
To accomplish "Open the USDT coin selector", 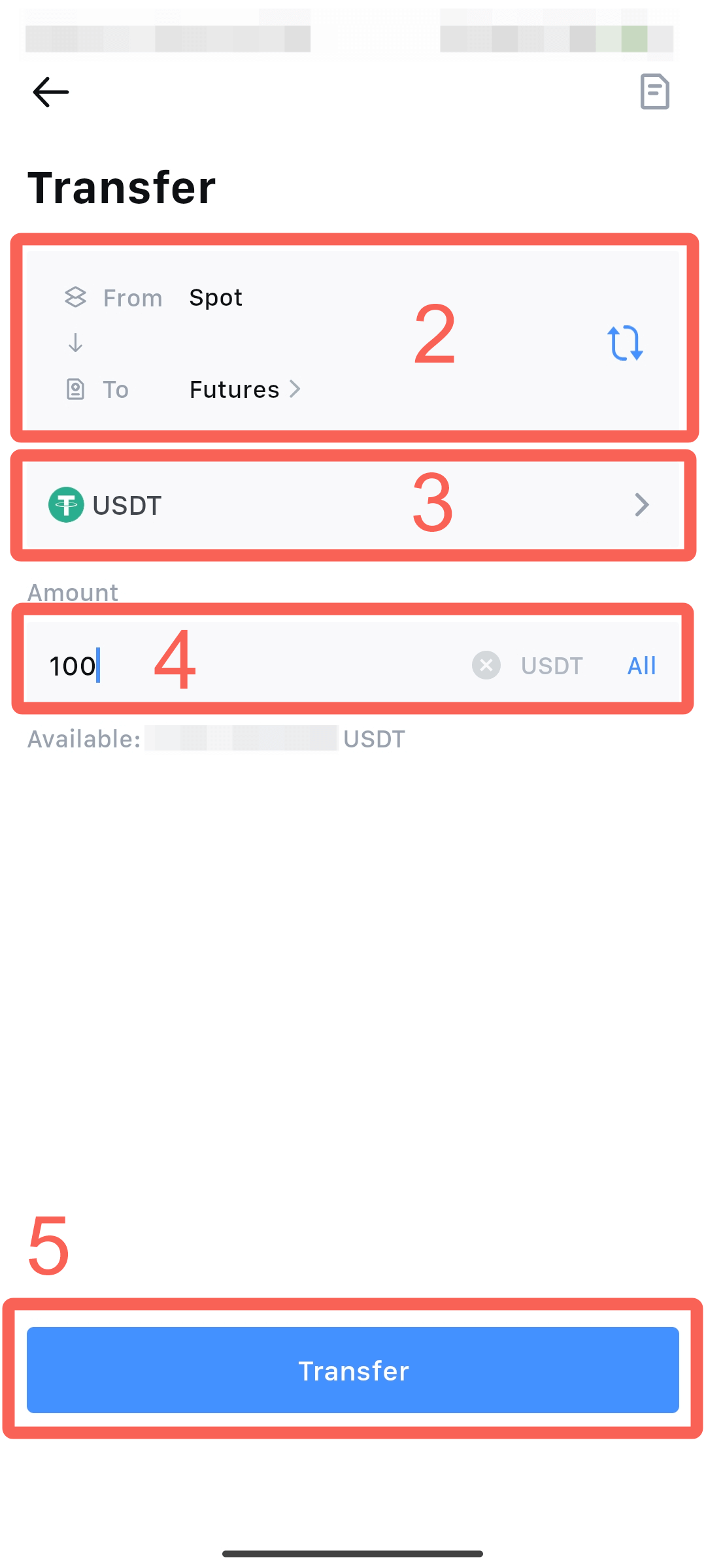I will [353, 505].
